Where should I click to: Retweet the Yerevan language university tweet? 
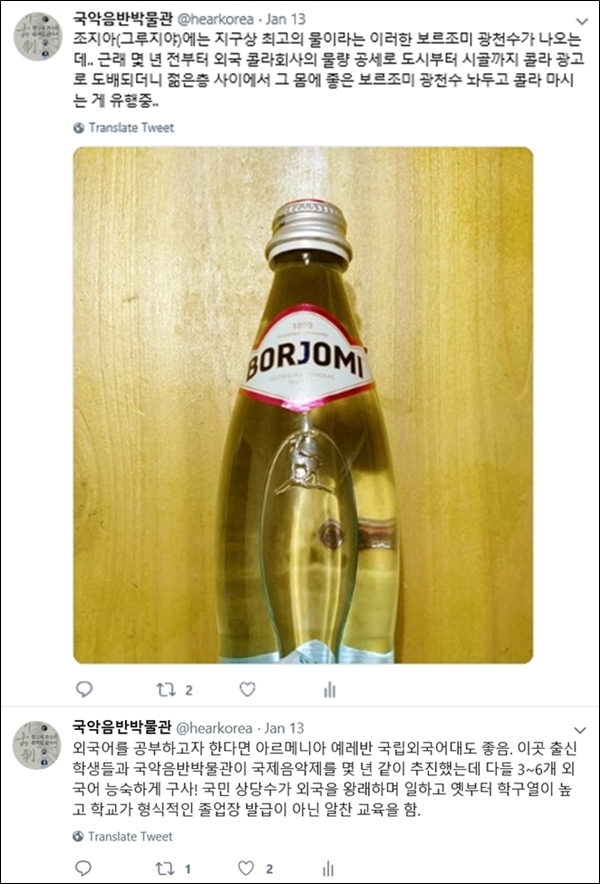[166, 869]
